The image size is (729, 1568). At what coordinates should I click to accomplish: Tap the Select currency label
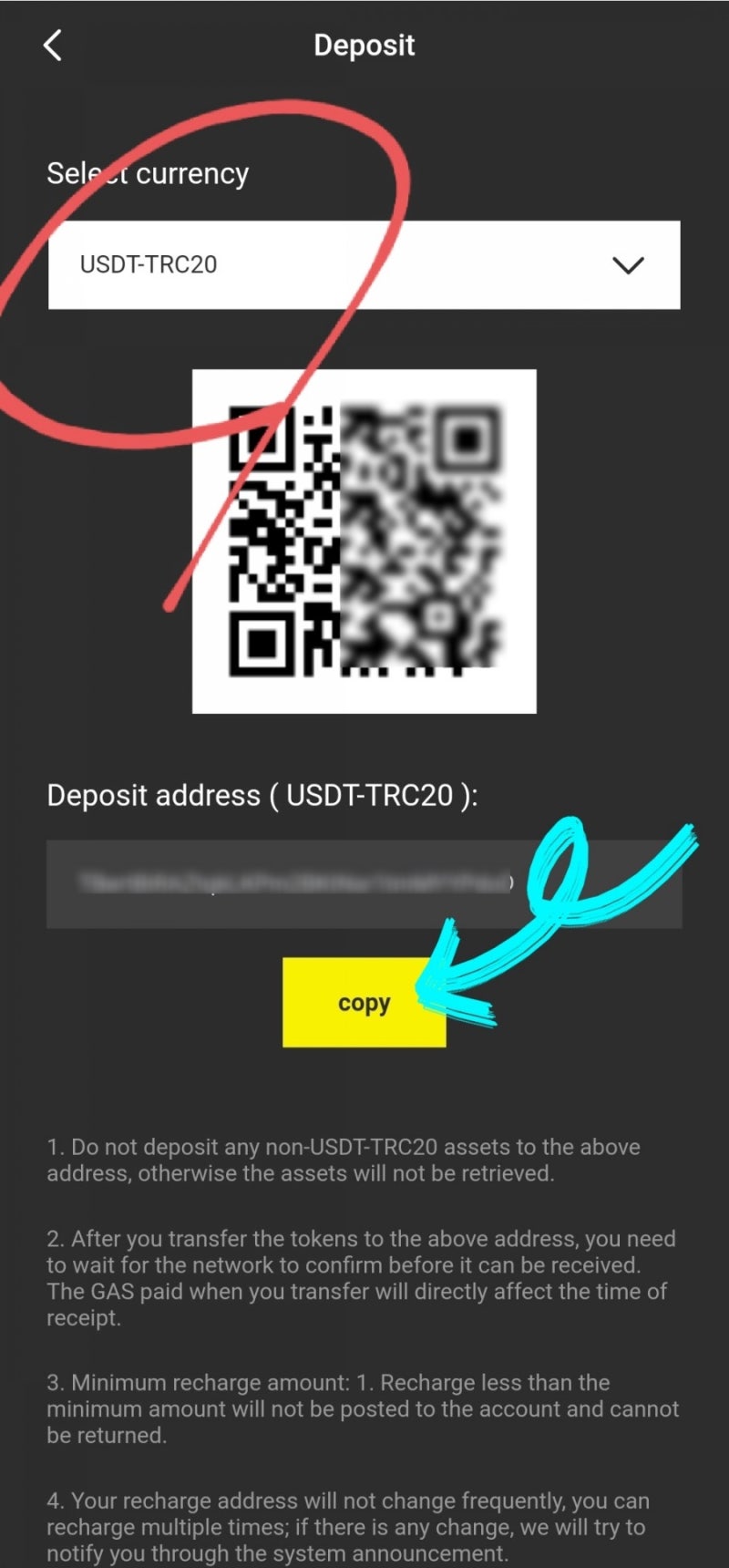(148, 173)
